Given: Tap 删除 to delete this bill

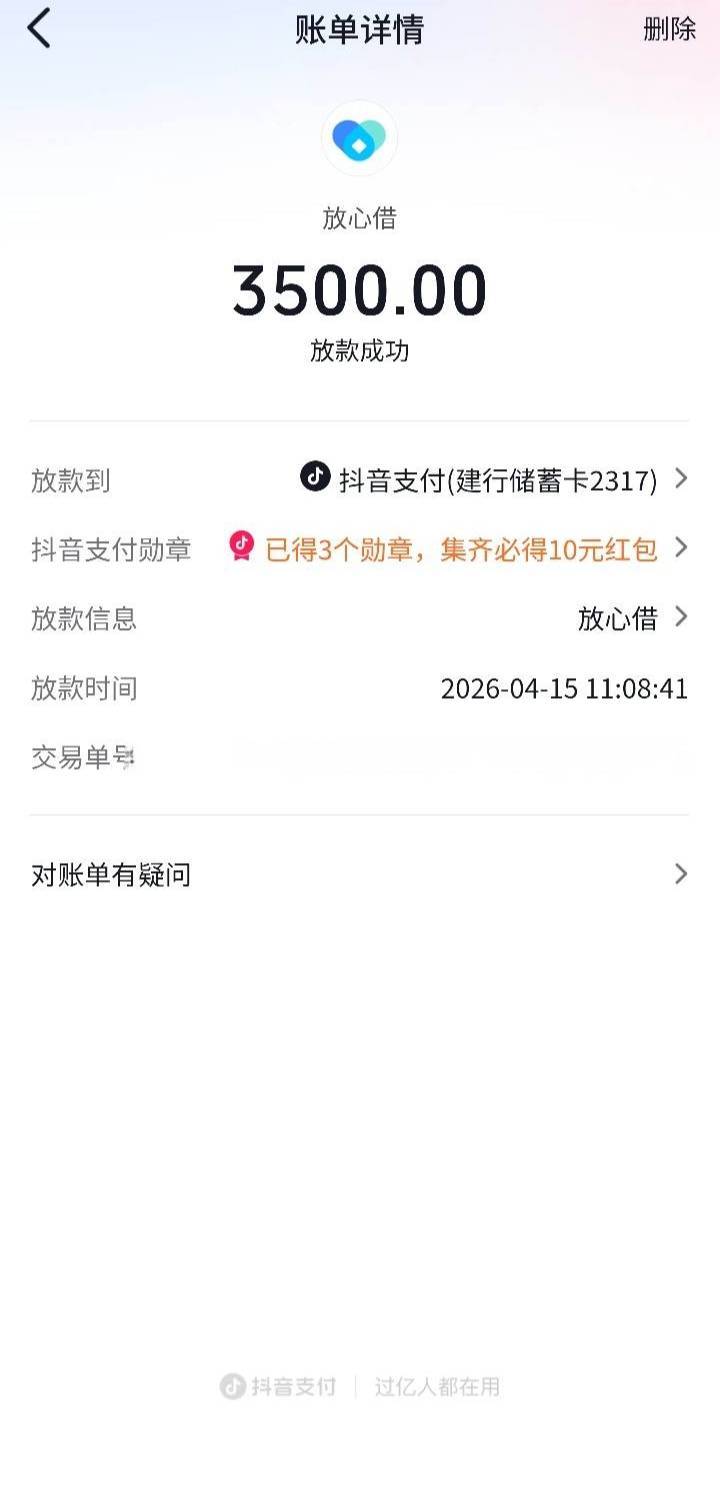Looking at the screenshot, I should (x=669, y=29).
